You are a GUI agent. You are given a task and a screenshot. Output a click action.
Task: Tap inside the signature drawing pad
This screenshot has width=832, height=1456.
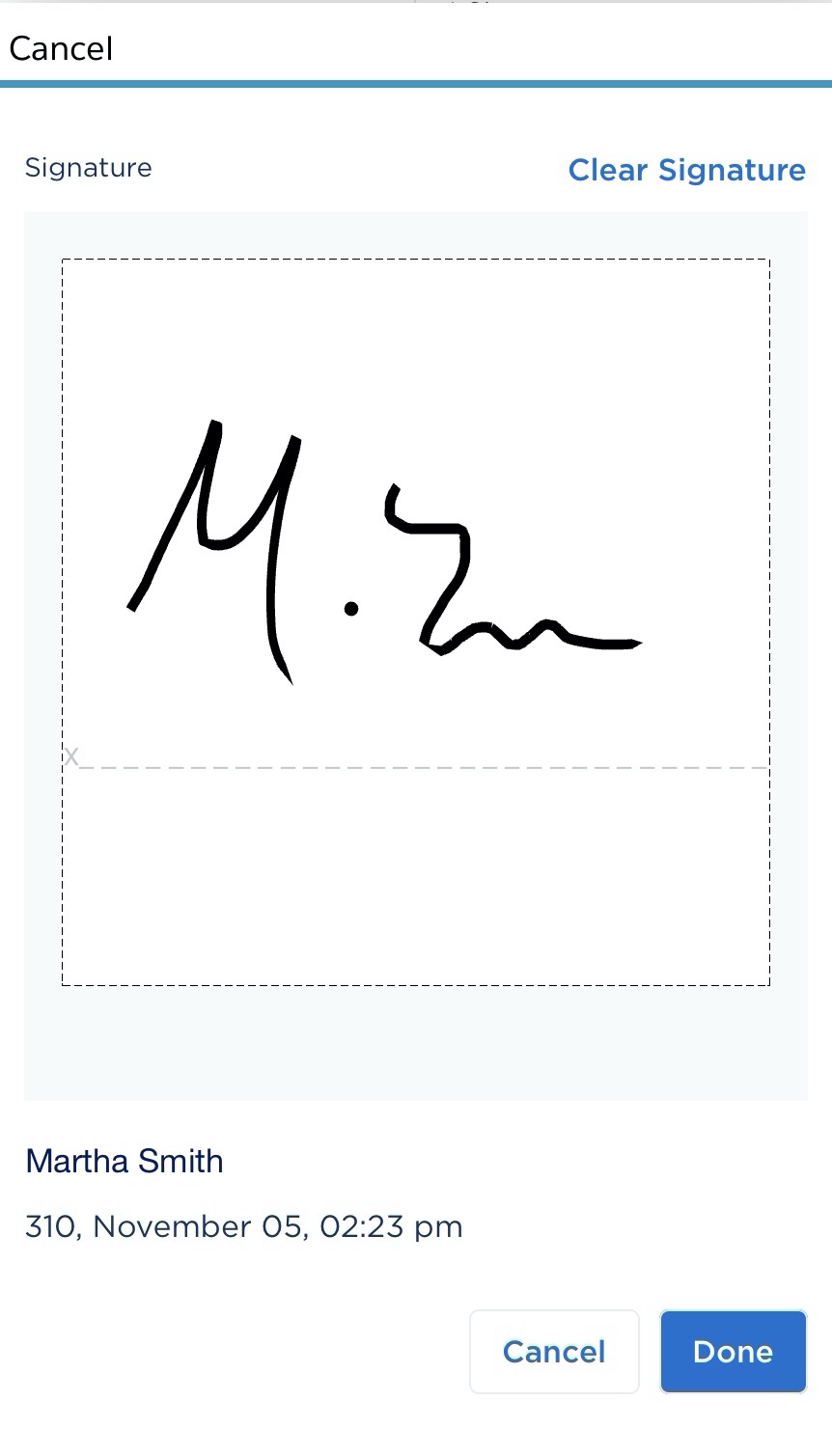click(415, 849)
